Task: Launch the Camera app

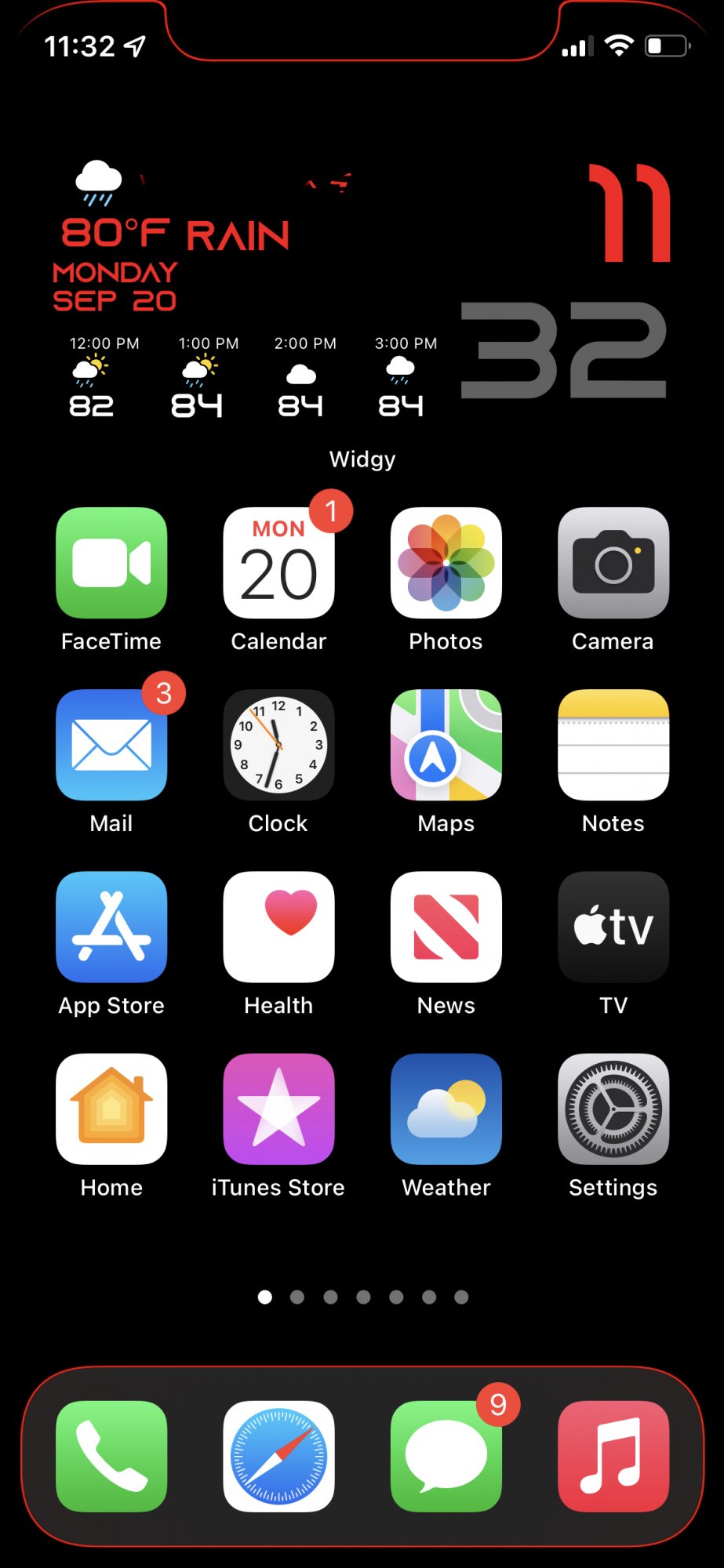Action: [613, 563]
